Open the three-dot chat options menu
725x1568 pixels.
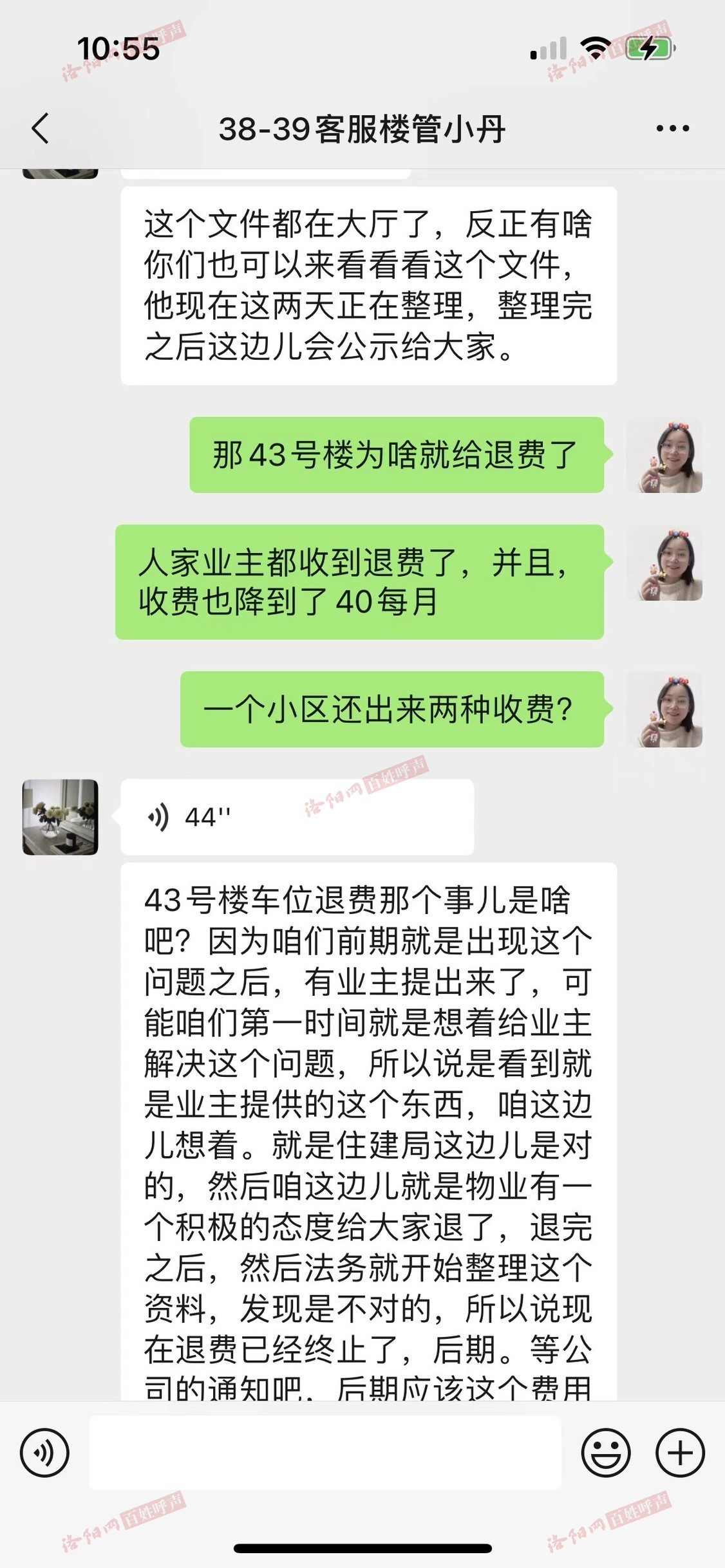tap(673, 129)
